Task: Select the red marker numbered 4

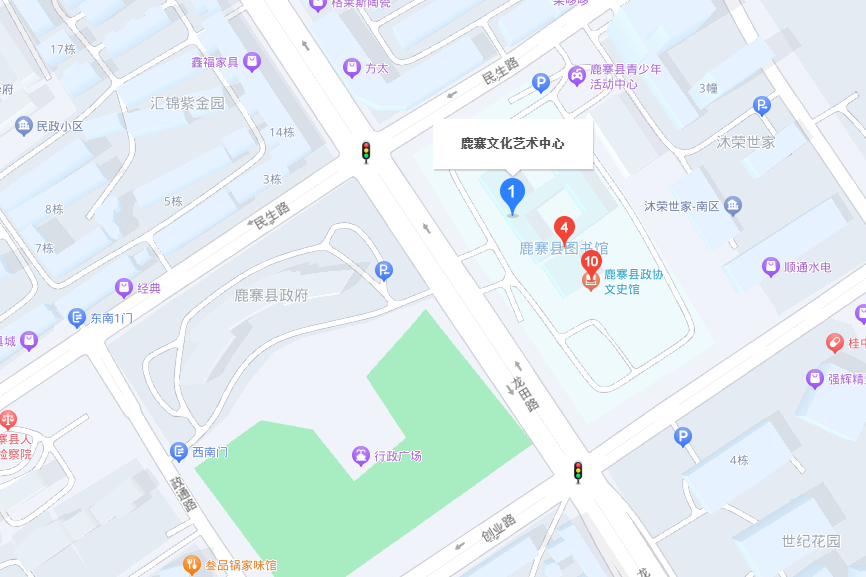Action: pos(564,226)
